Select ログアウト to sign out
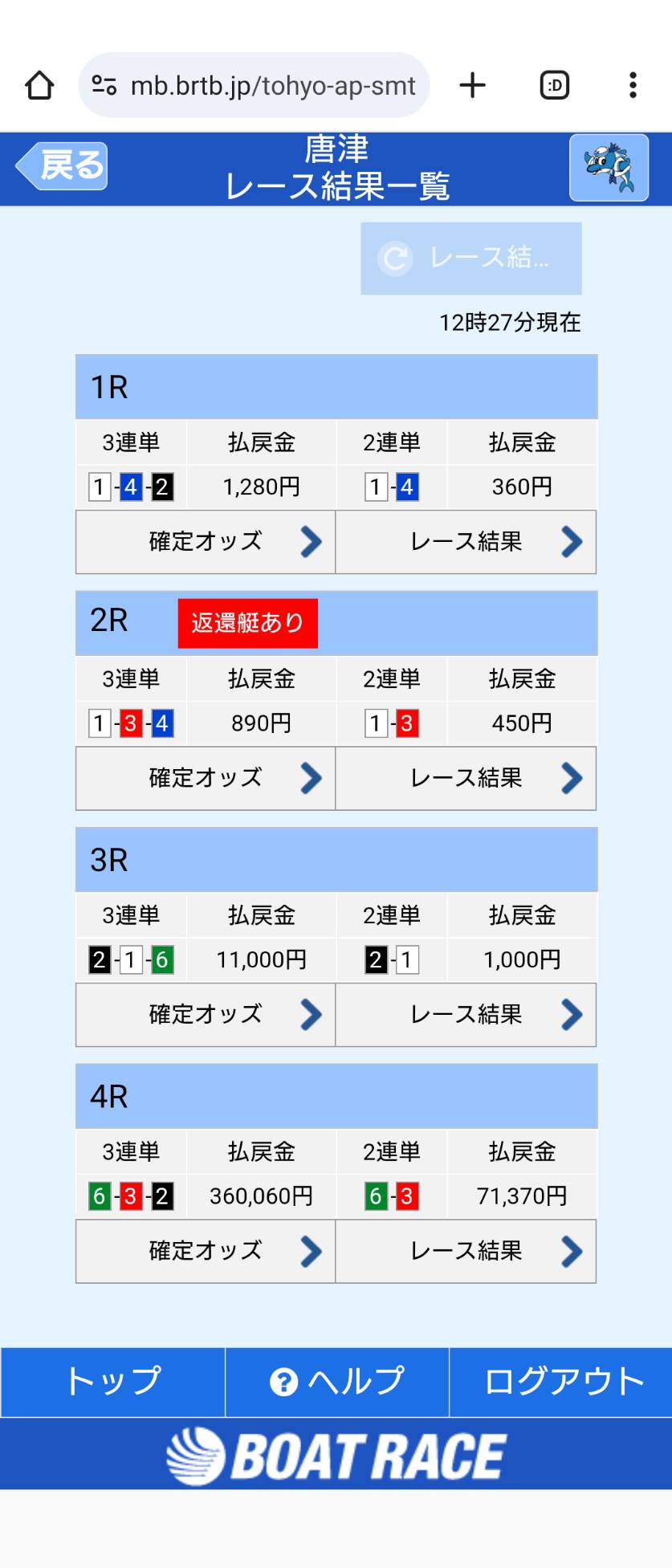672x1568 pixels. click(561, 1382)
